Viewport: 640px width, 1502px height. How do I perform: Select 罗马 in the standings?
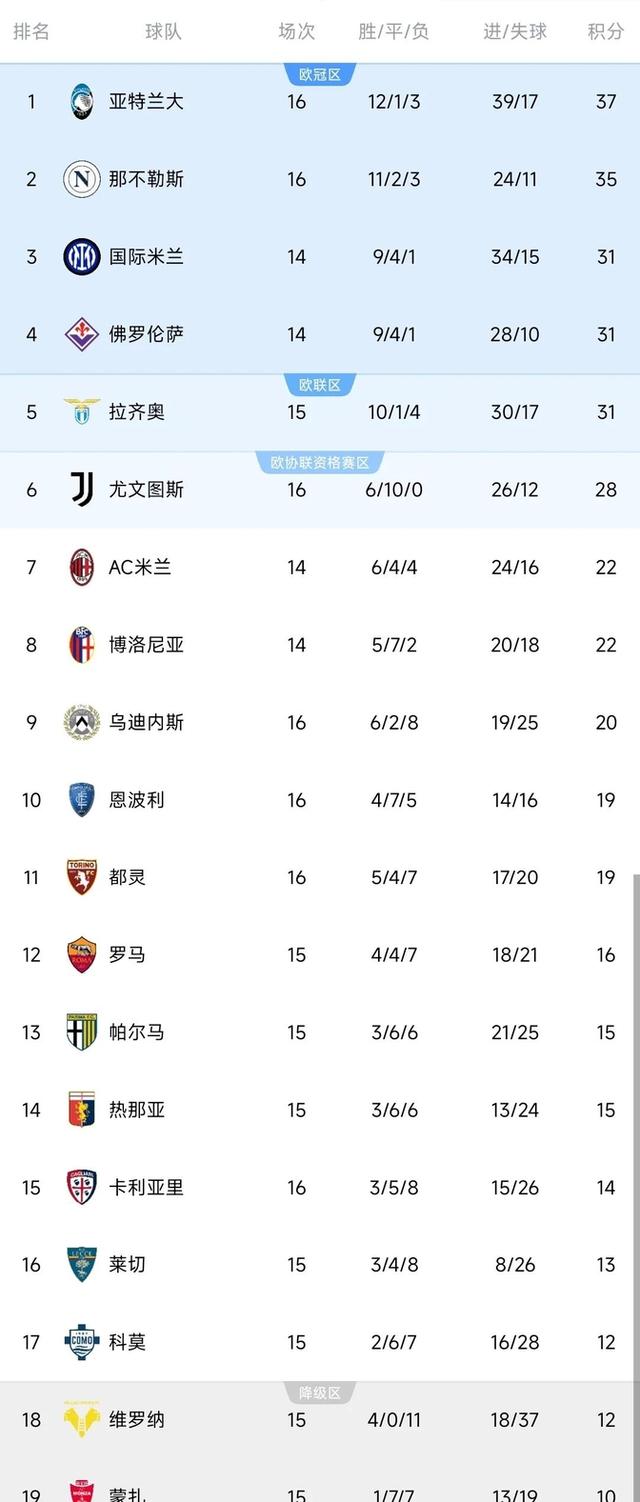point(127,955)
